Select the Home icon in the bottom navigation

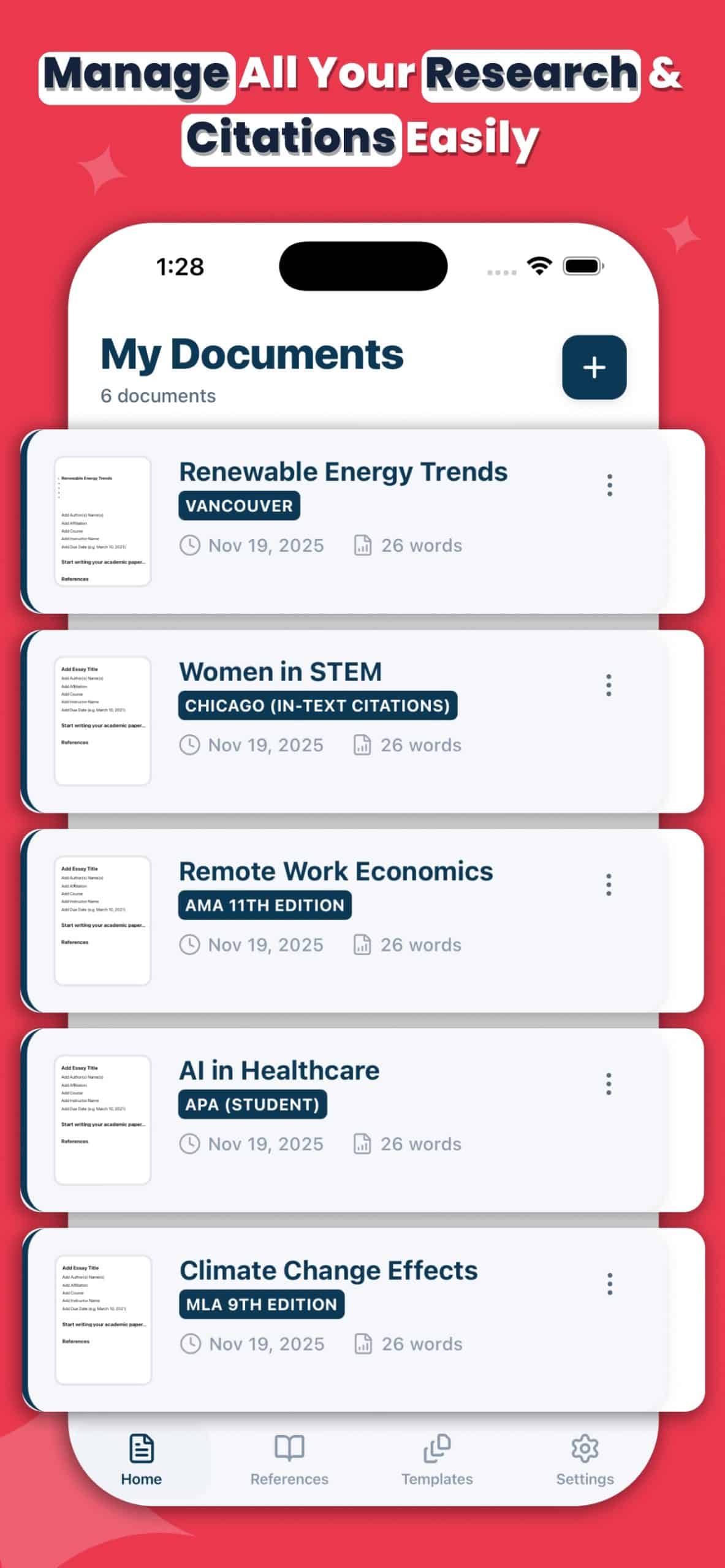(x=140, y=1449)
